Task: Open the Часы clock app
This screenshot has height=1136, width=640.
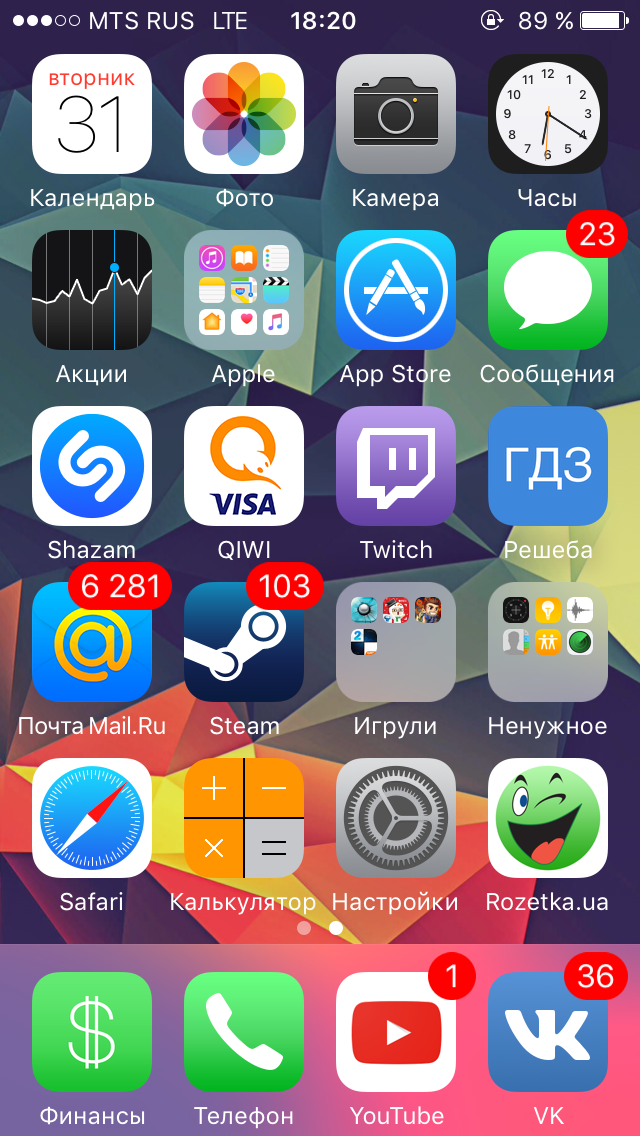Action: [x=548, y=114]
